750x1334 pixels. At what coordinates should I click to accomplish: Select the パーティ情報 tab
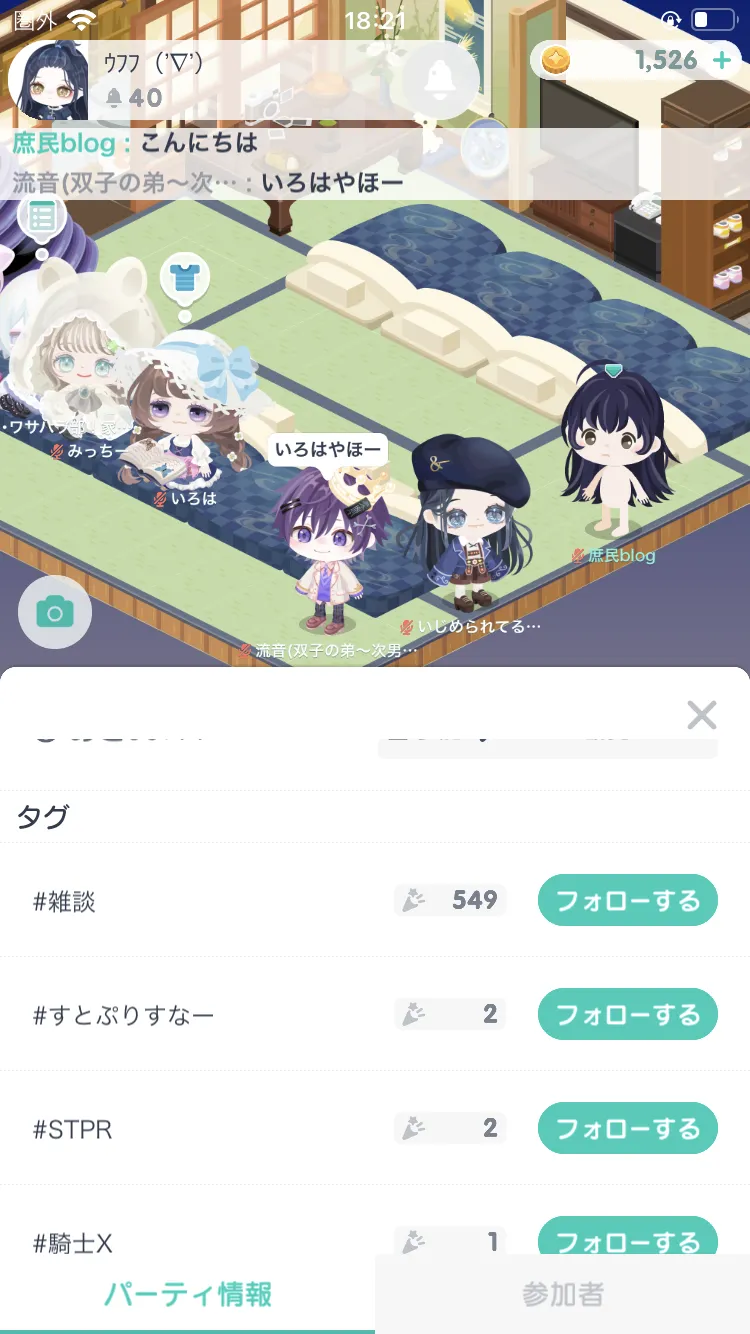coord(188,1294)
